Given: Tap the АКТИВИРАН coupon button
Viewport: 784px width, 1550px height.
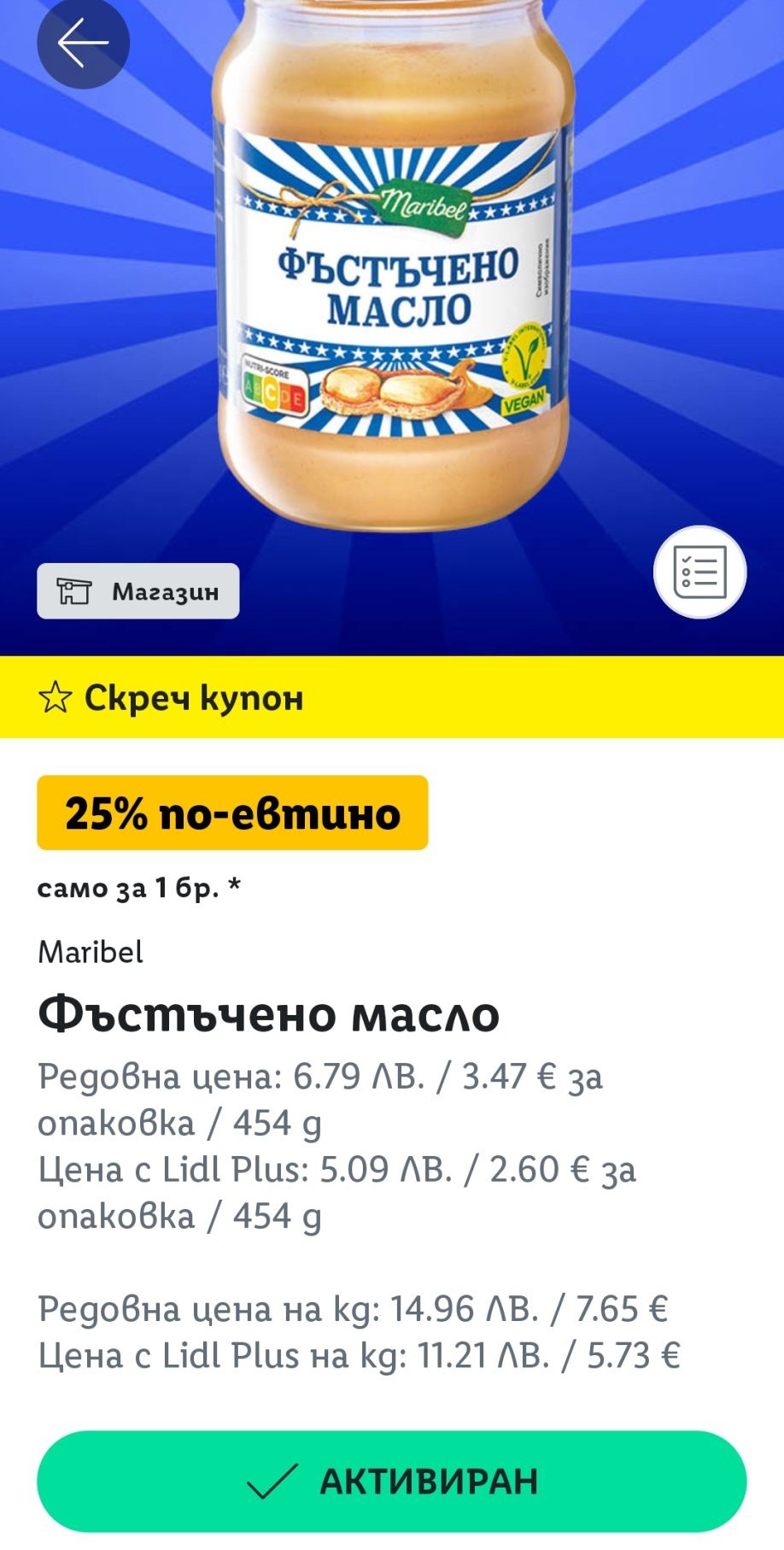Looking at the screenshot, I should pyautogui.click(x=392, y=1481).
